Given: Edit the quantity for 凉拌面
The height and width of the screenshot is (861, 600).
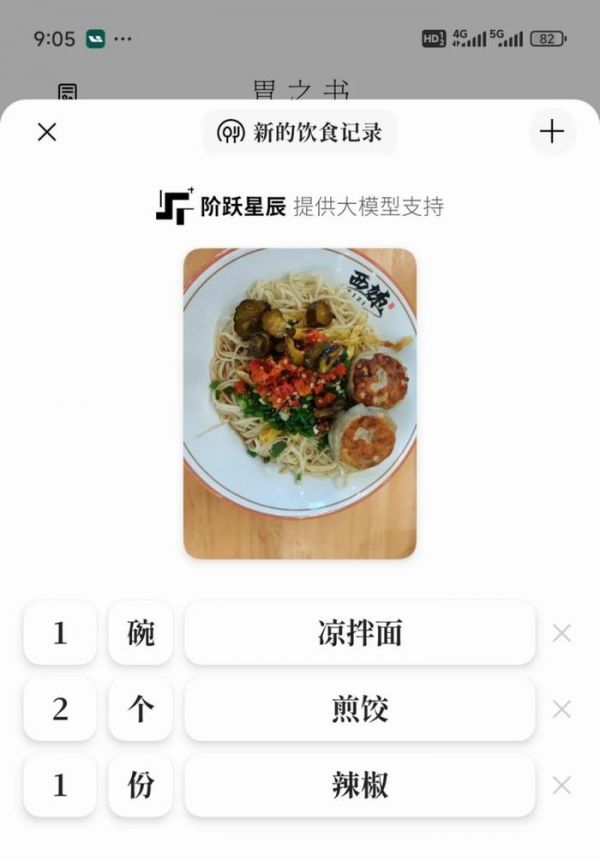Looking at the screenshot, I should pyautogui.click(x=60, y=633).
